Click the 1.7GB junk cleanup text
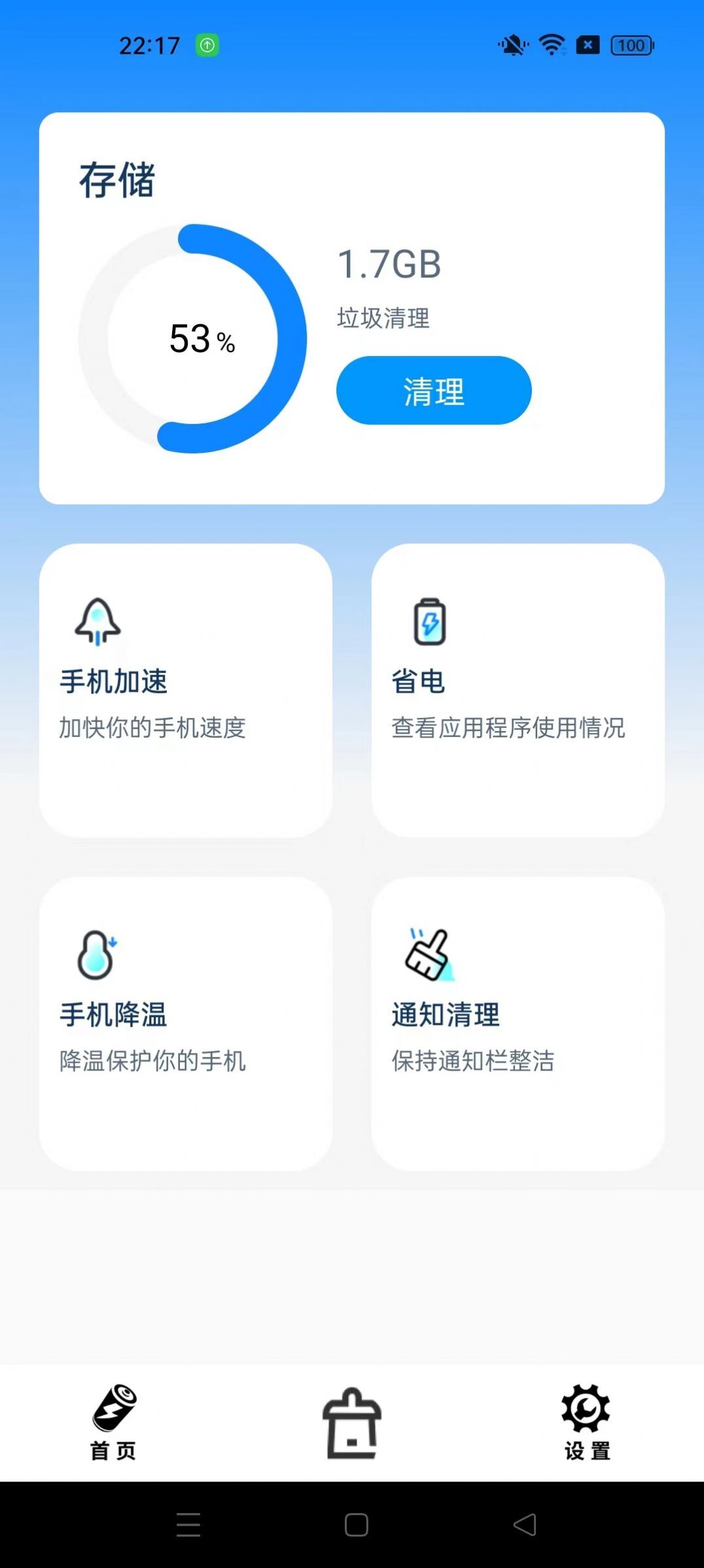Screen dimensions: 704x1568 pos(389,264)
